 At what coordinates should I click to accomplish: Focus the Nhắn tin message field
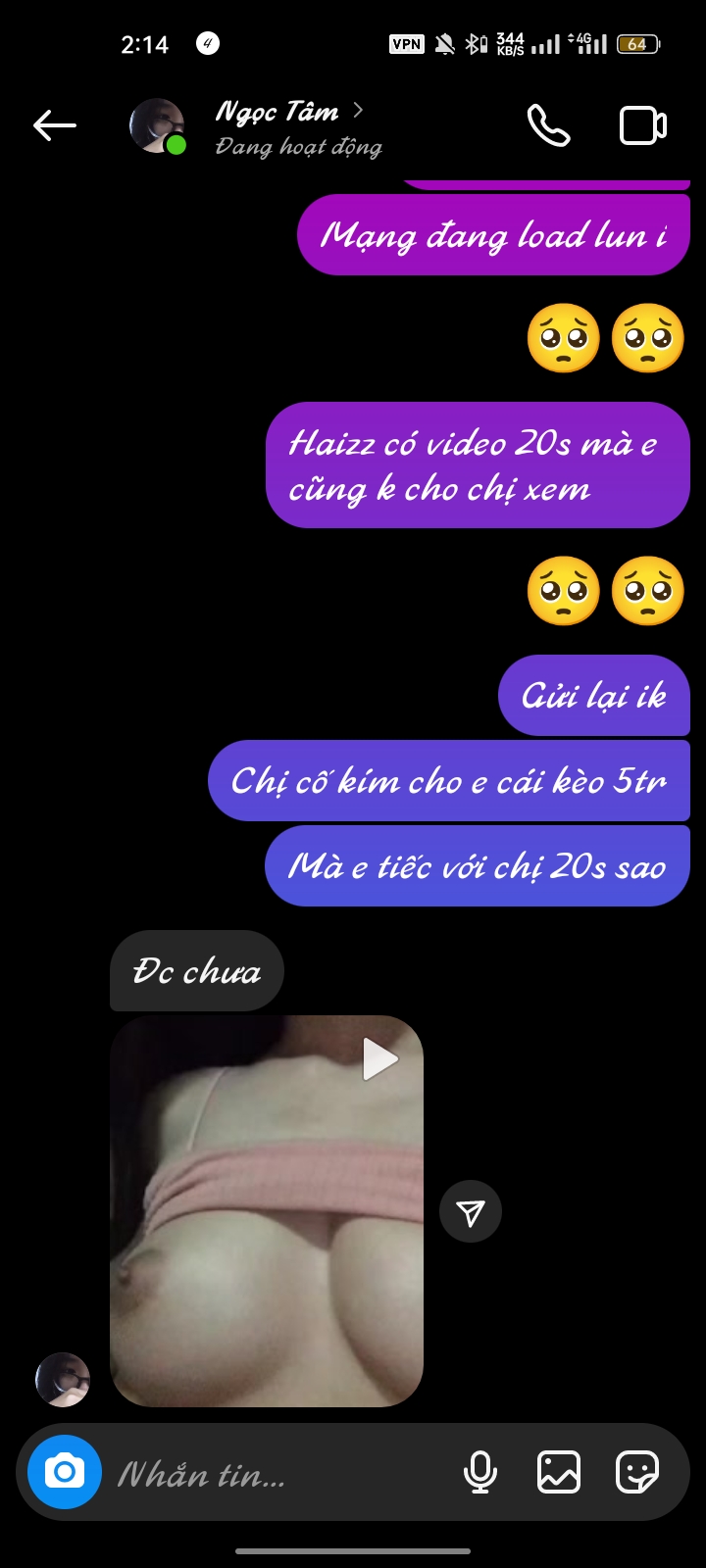click(275, 1474)
